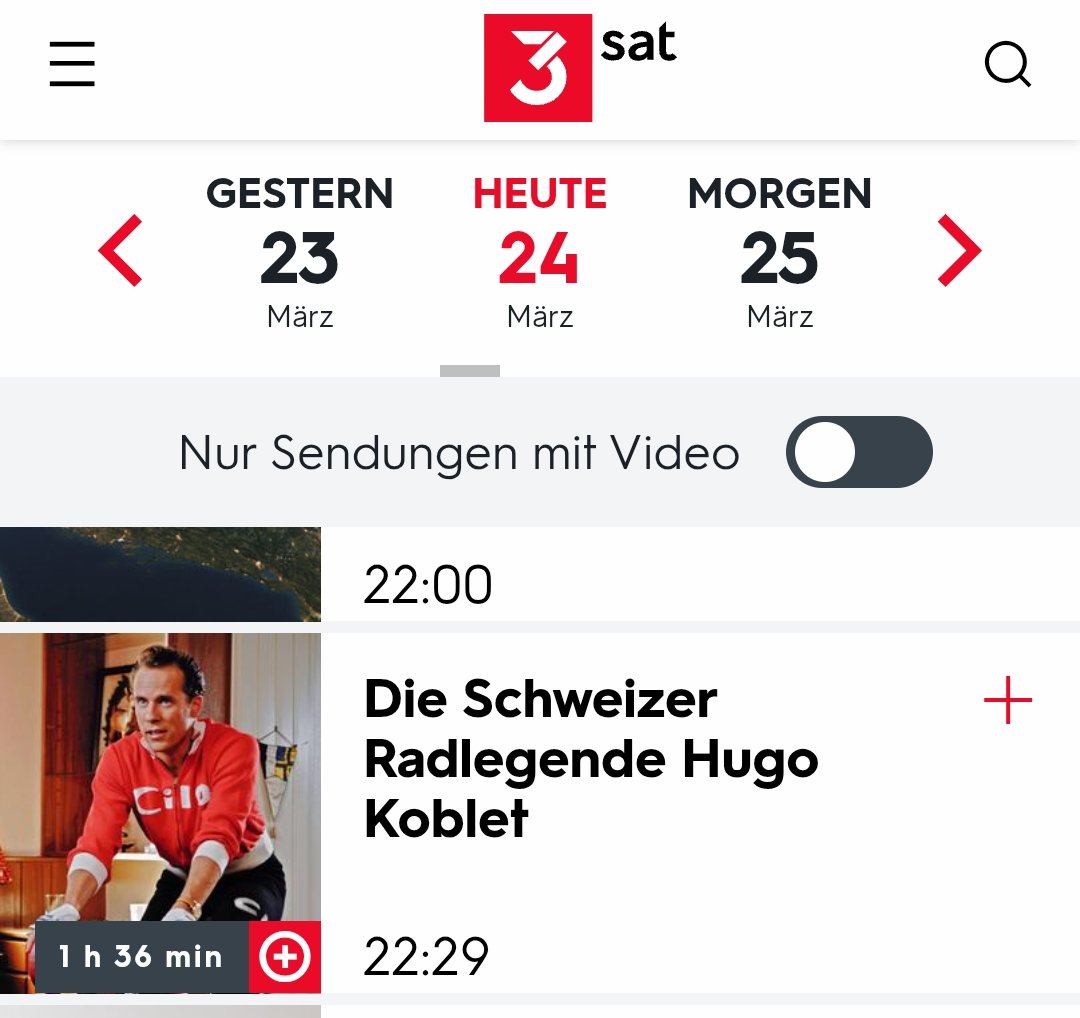Image resolution: width=1080 pixels, height=1018 pixels.
Task: Show later days with the right arrow
Action: (x=959, y=251)
